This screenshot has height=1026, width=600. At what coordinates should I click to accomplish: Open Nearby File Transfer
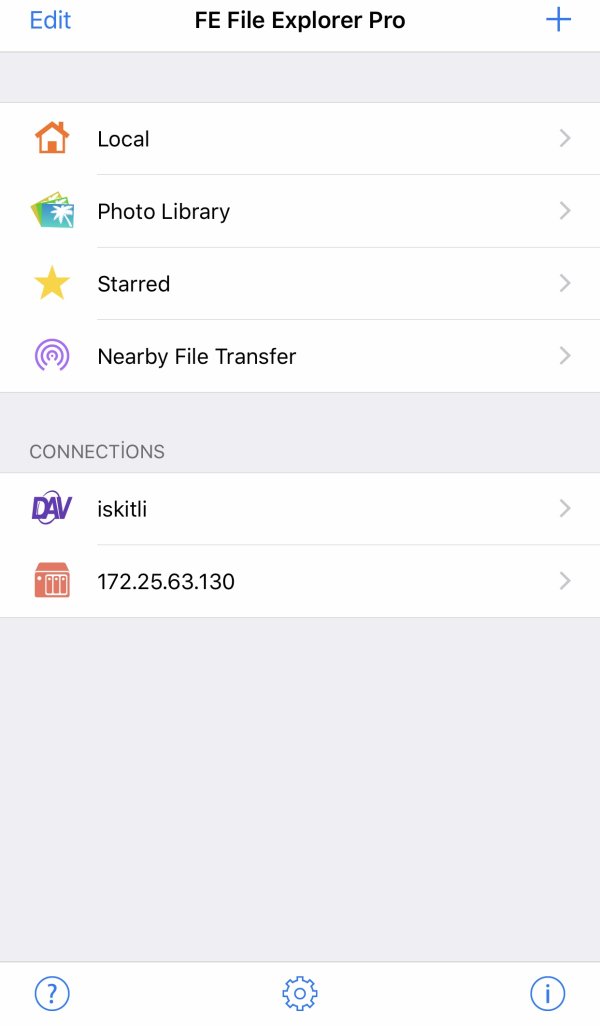(300, 356)
